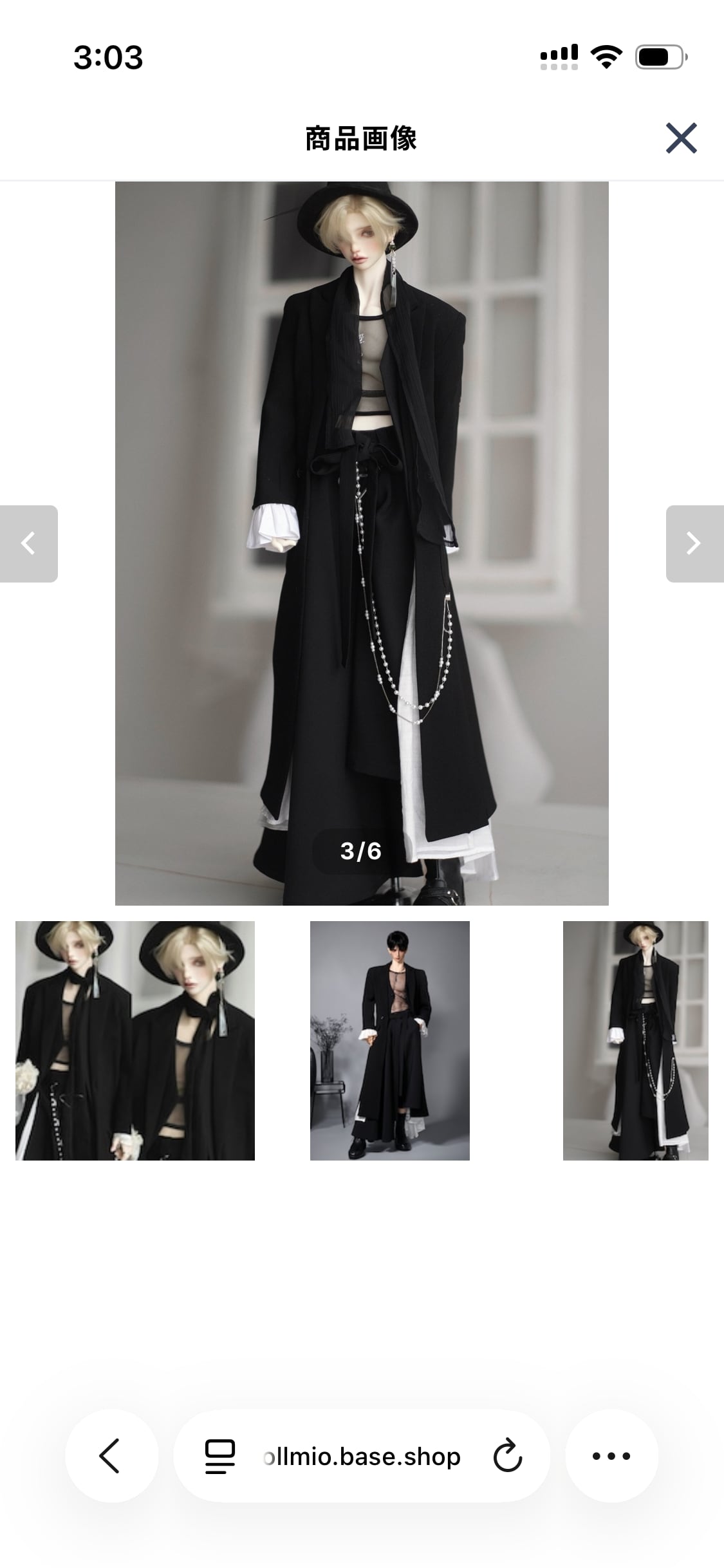724x1568 pixels.
Task: Open the browser tabs icon
Action: 219,1456
